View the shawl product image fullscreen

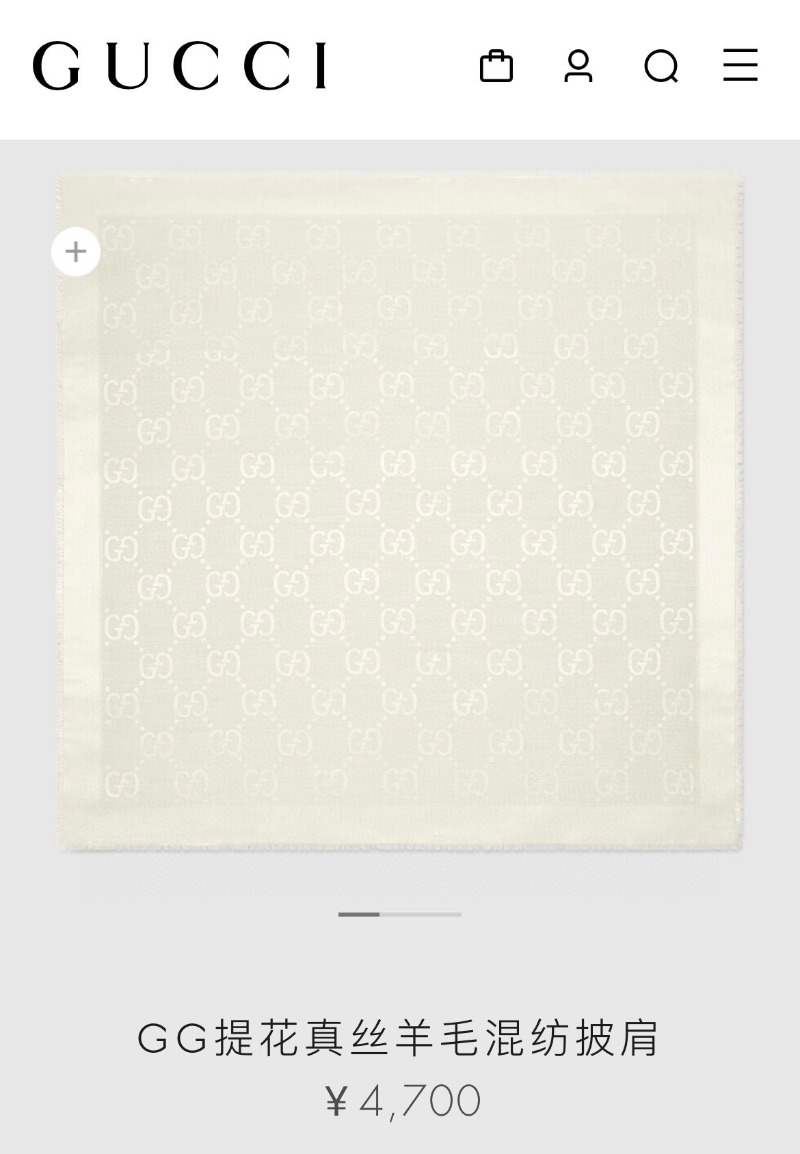coord(400,512)
